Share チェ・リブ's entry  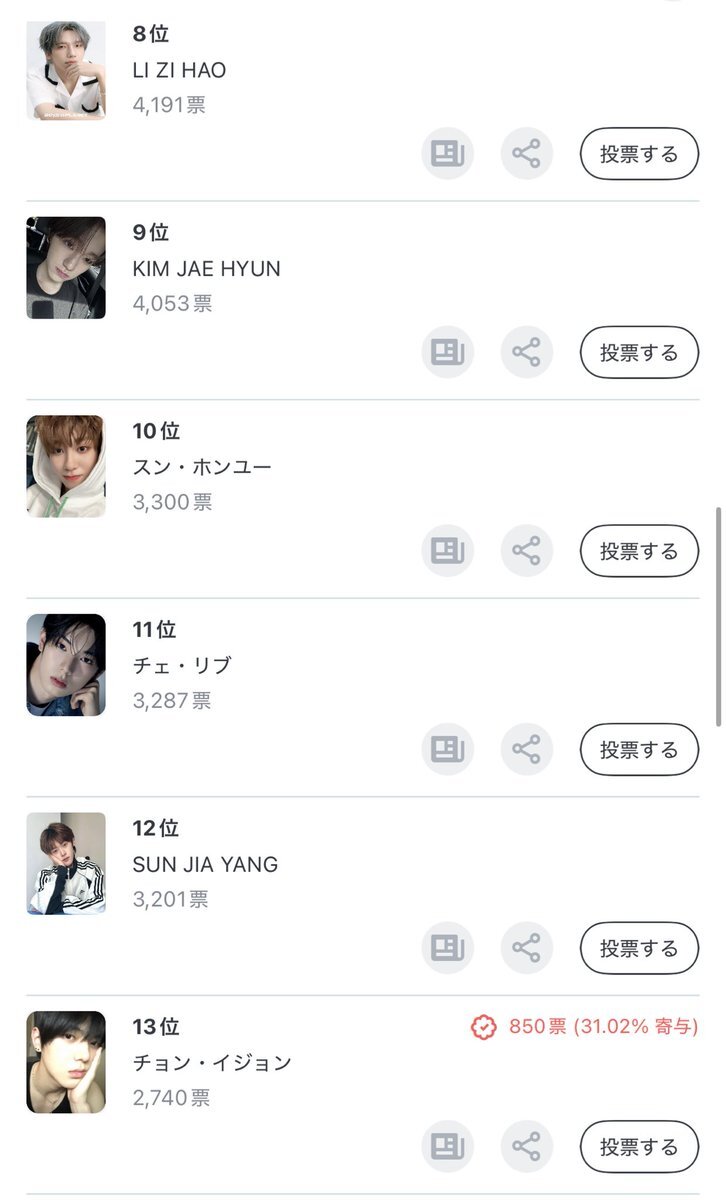click(x=526, y=749)
